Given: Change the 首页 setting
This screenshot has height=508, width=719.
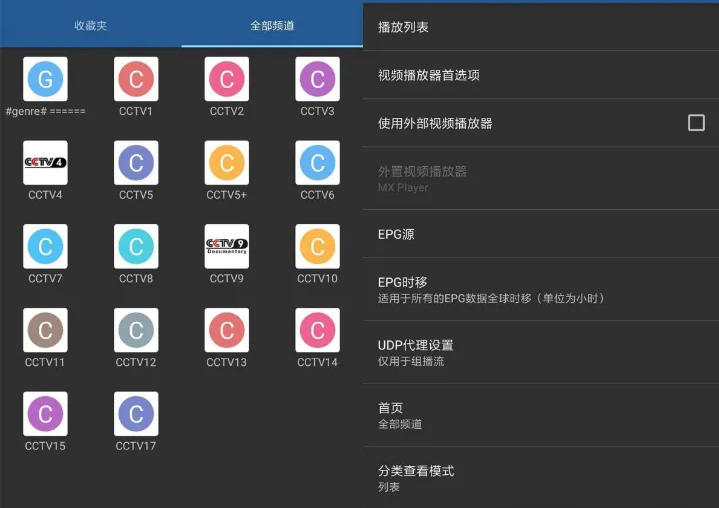Looking at the screenshot, I should coord(540,415).
